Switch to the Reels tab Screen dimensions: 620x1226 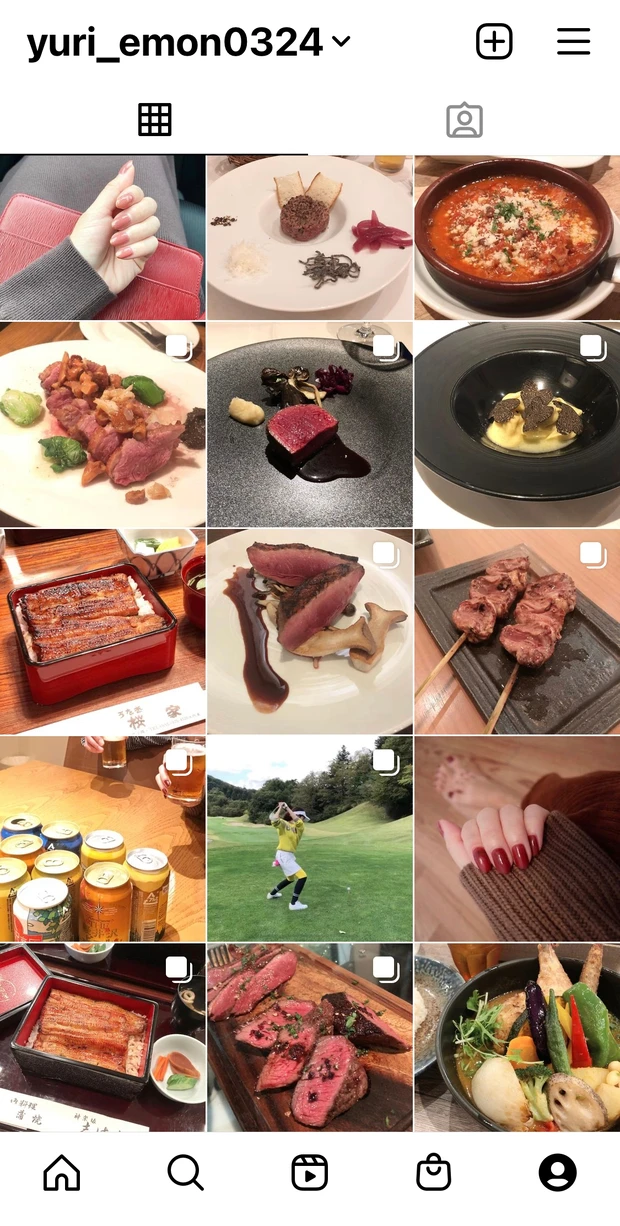tap(310, 1172)
